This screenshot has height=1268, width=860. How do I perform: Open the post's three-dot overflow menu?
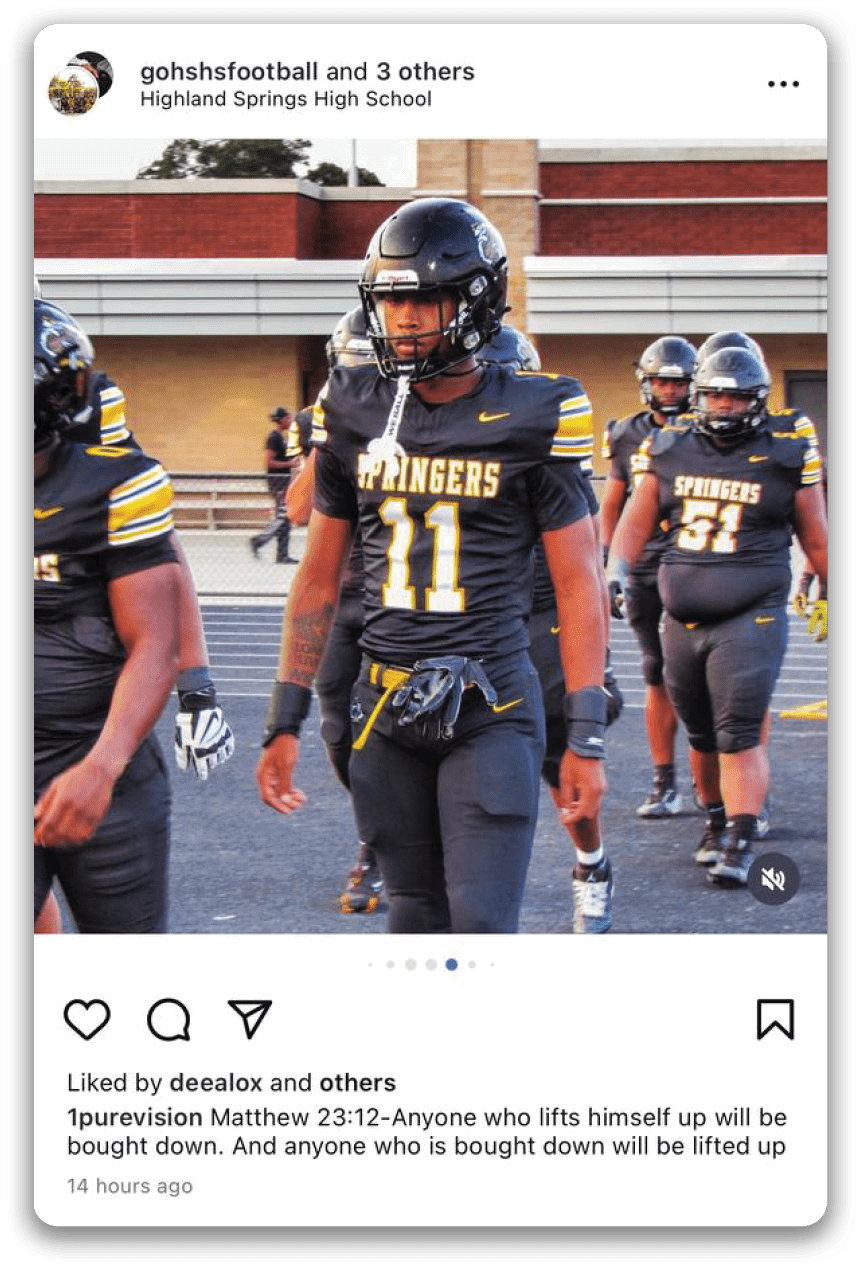(783, 84)
